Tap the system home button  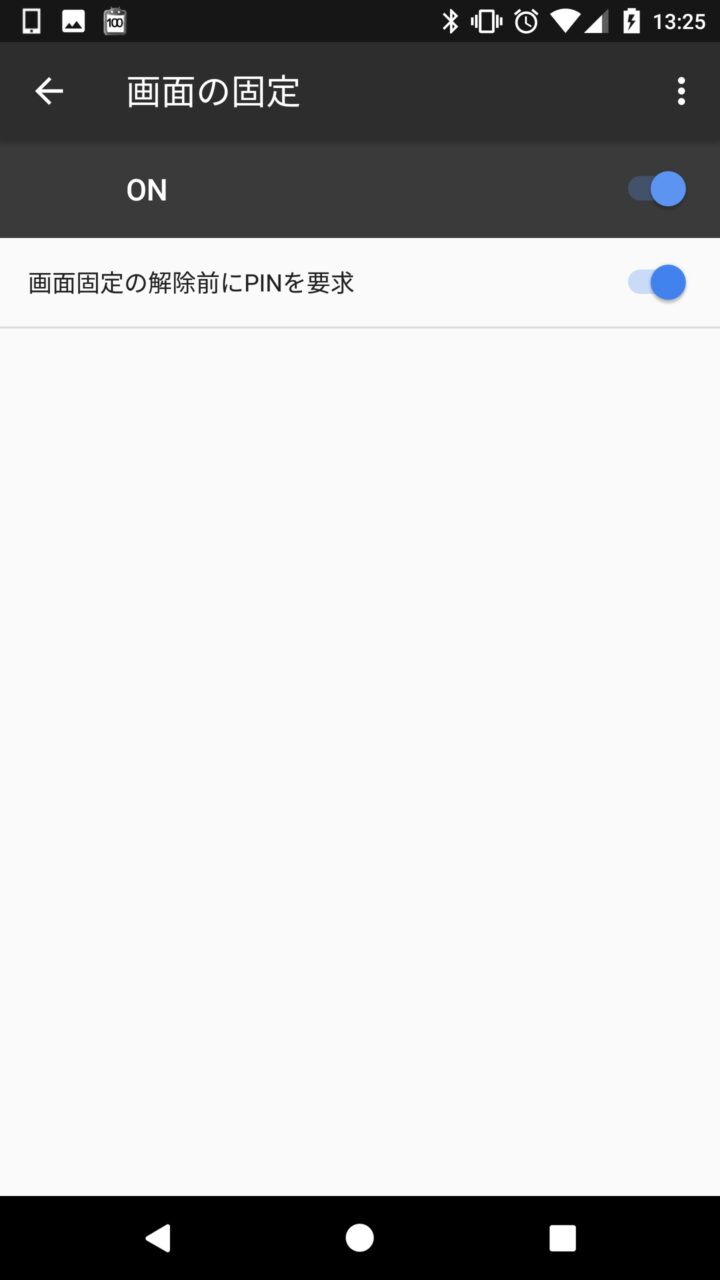pos(360,1238)
